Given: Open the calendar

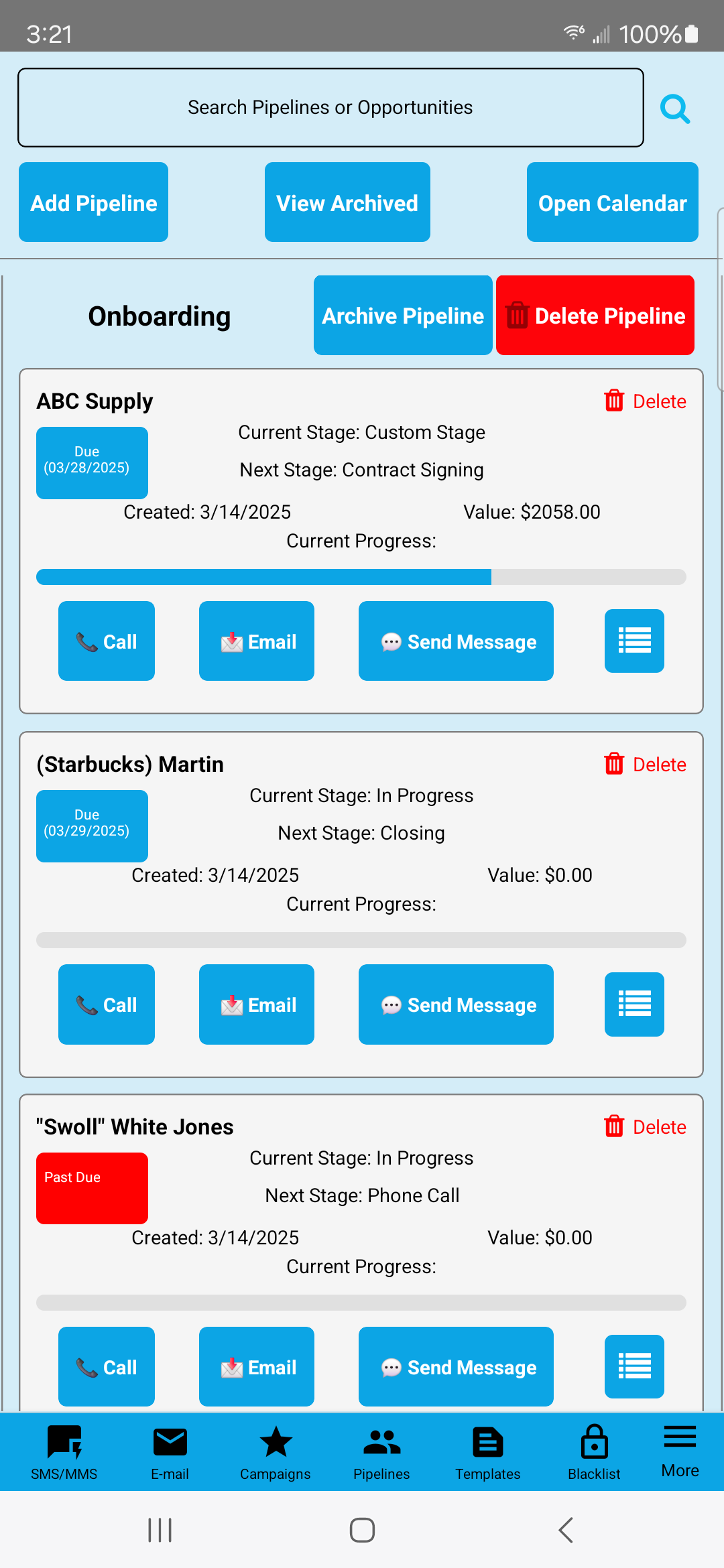Looking at the screenshot, I should click(612, 202).
